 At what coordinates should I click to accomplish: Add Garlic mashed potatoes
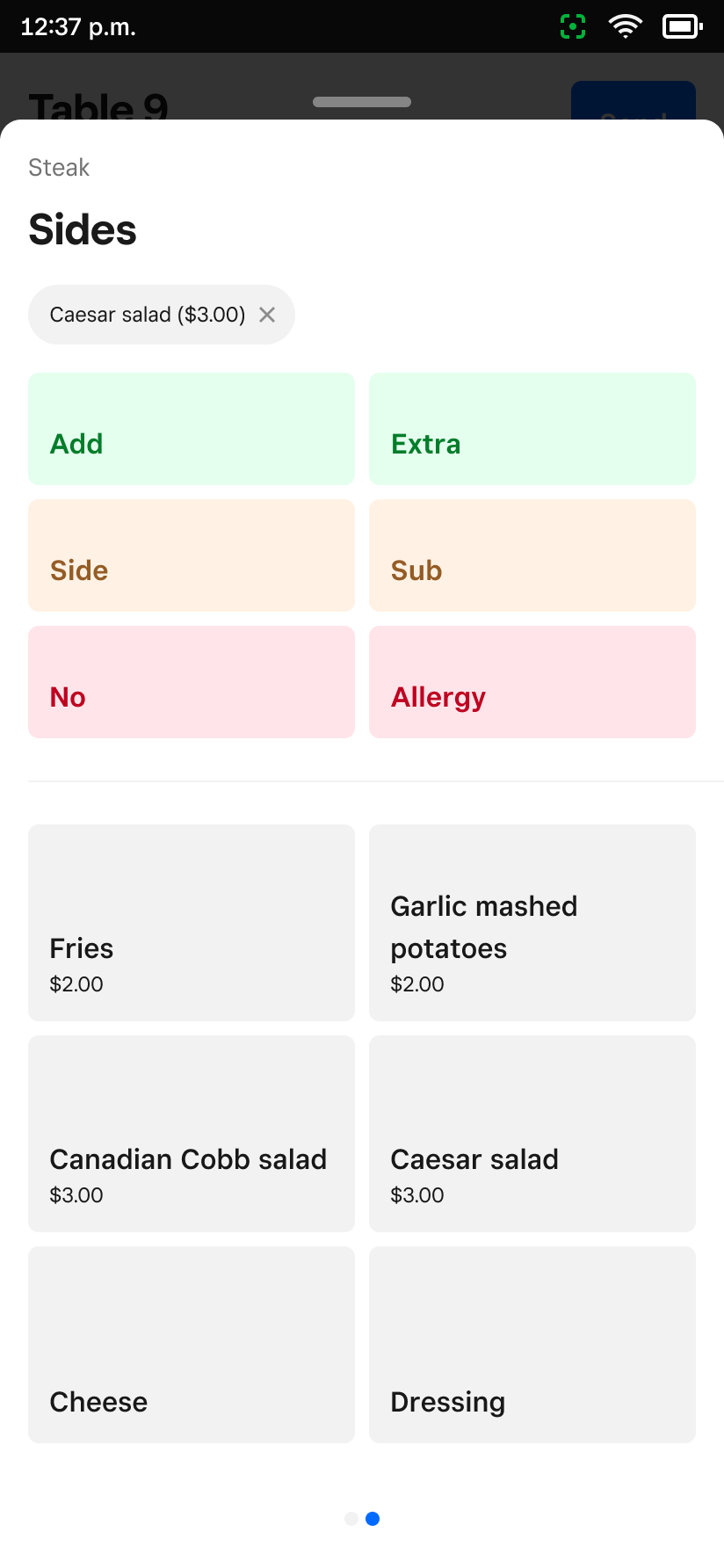(532, 923)
